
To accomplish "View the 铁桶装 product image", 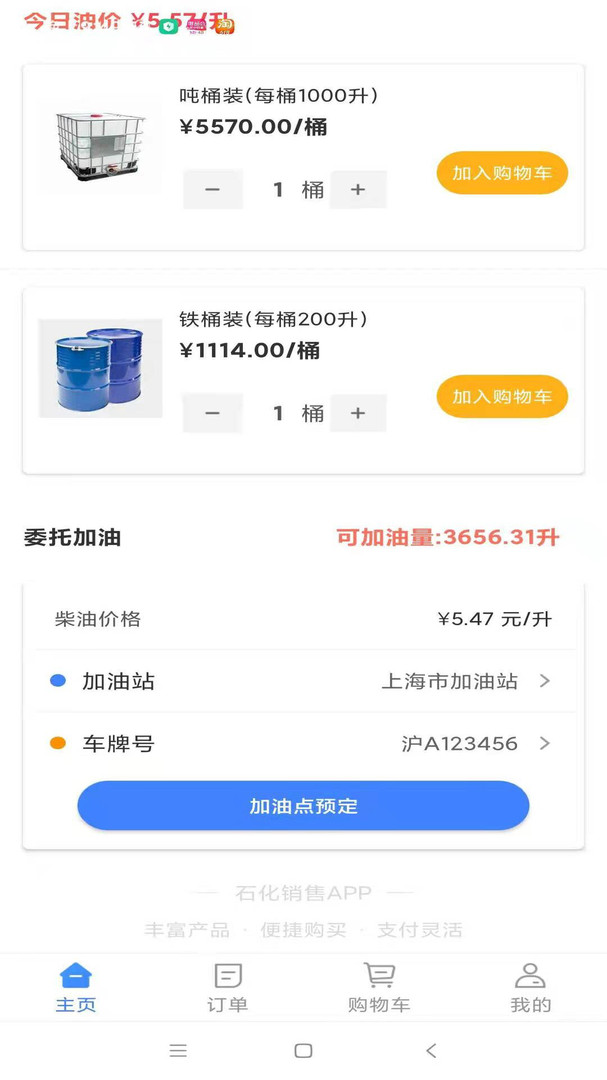I will click(x=100, y=368).
